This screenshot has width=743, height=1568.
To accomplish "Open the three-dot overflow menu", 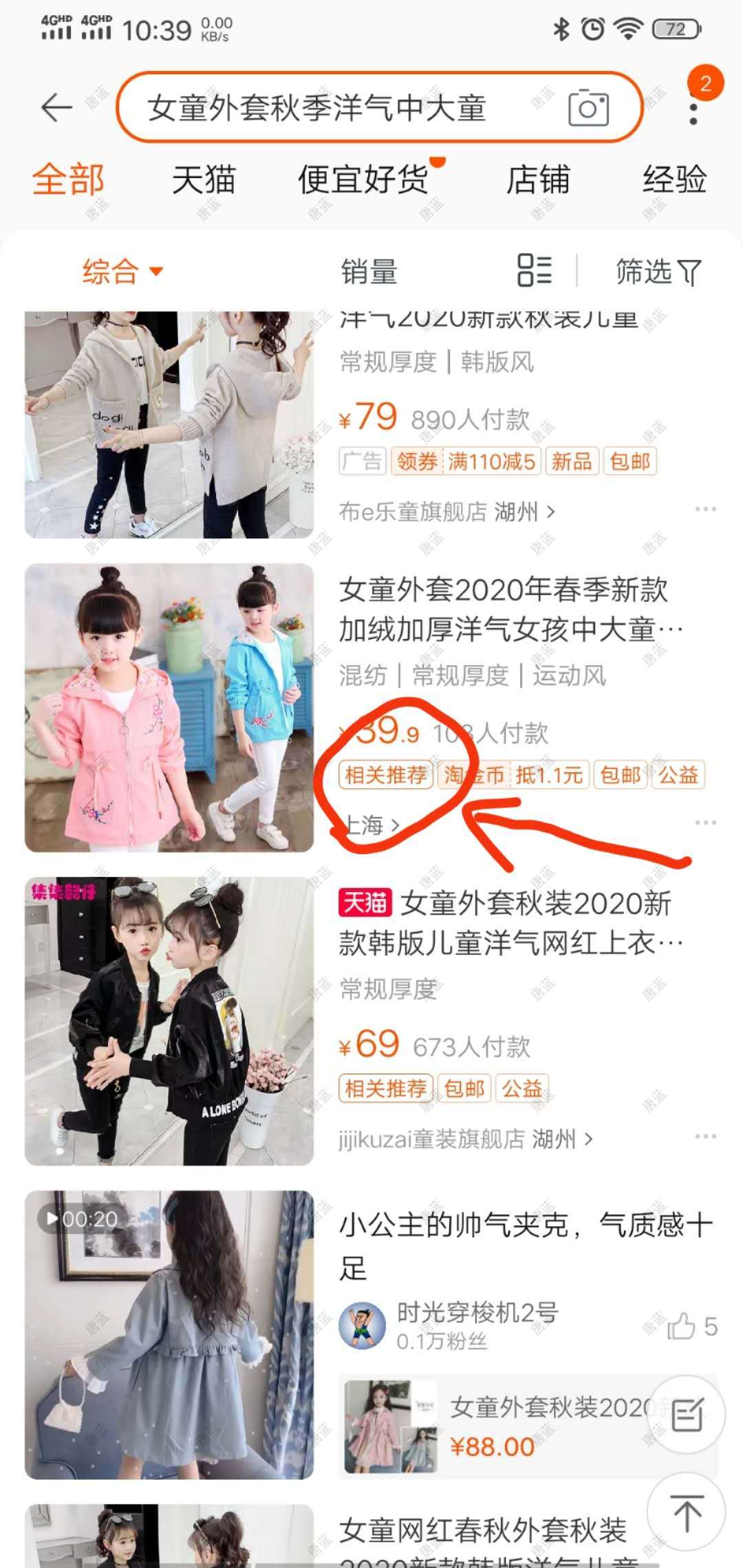I will click(693, 113).
